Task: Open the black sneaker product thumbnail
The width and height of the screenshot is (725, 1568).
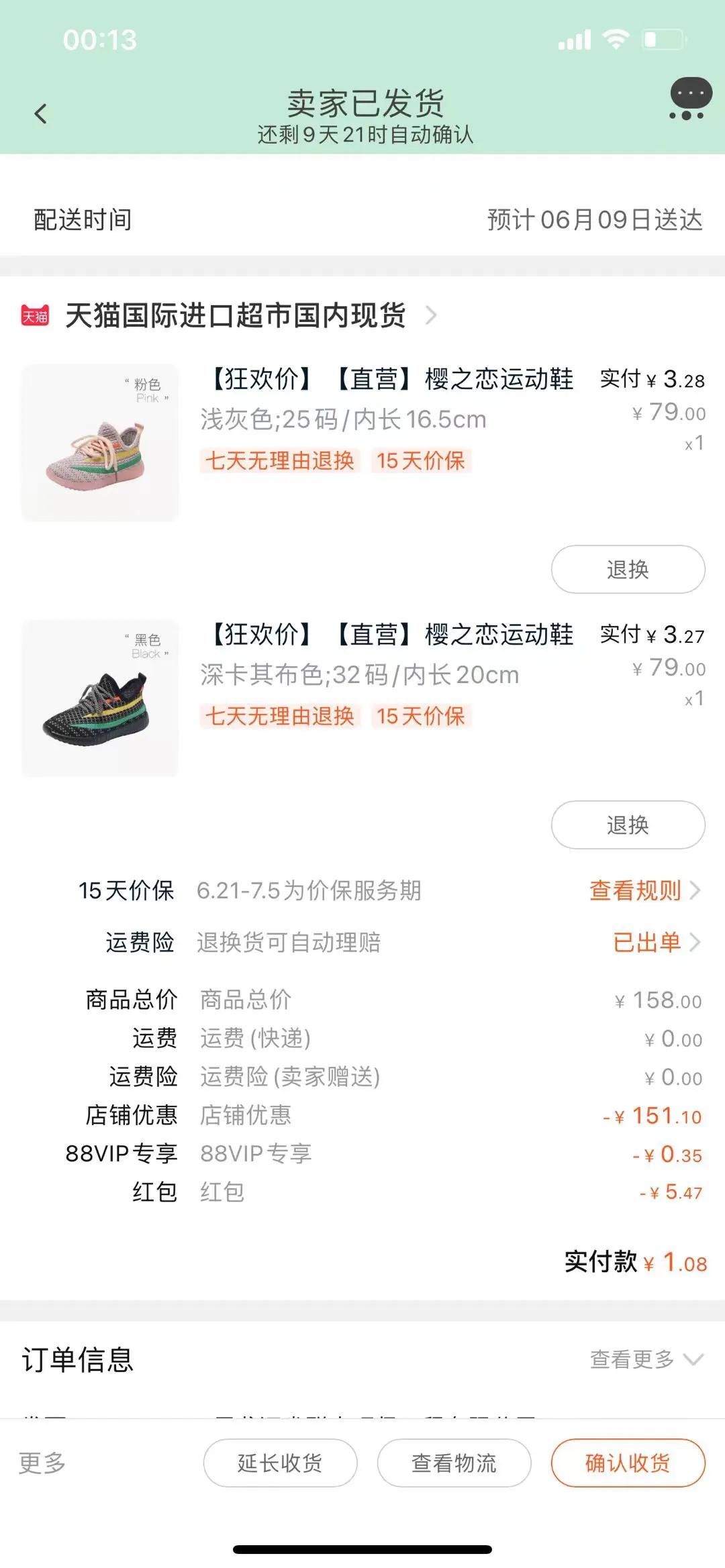Action: (99, 698)
